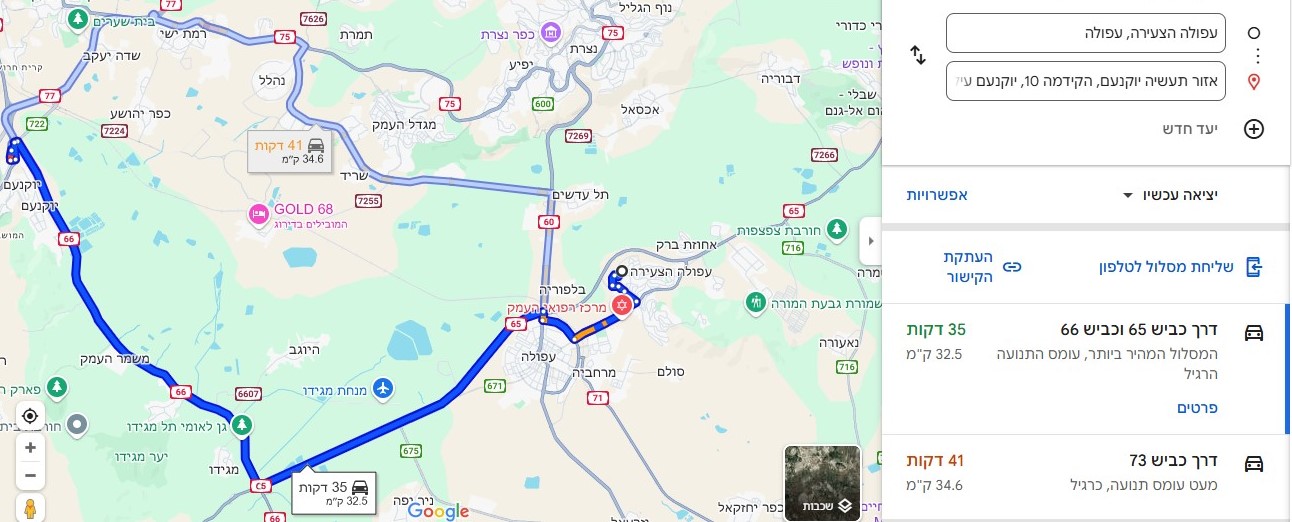Zoom out on the map

(x=30, y=475)
